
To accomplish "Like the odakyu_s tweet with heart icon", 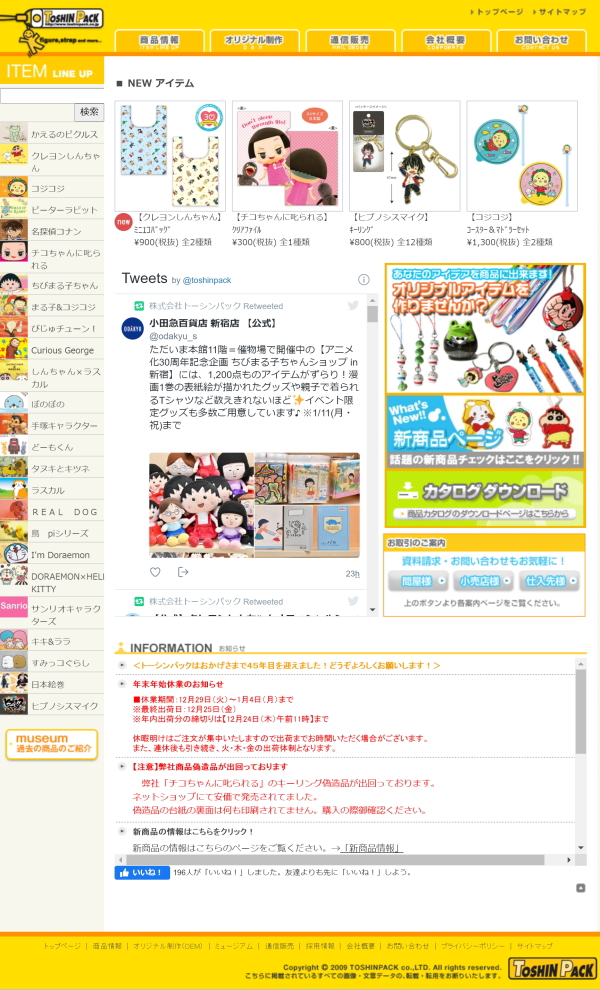I will 155,572.
